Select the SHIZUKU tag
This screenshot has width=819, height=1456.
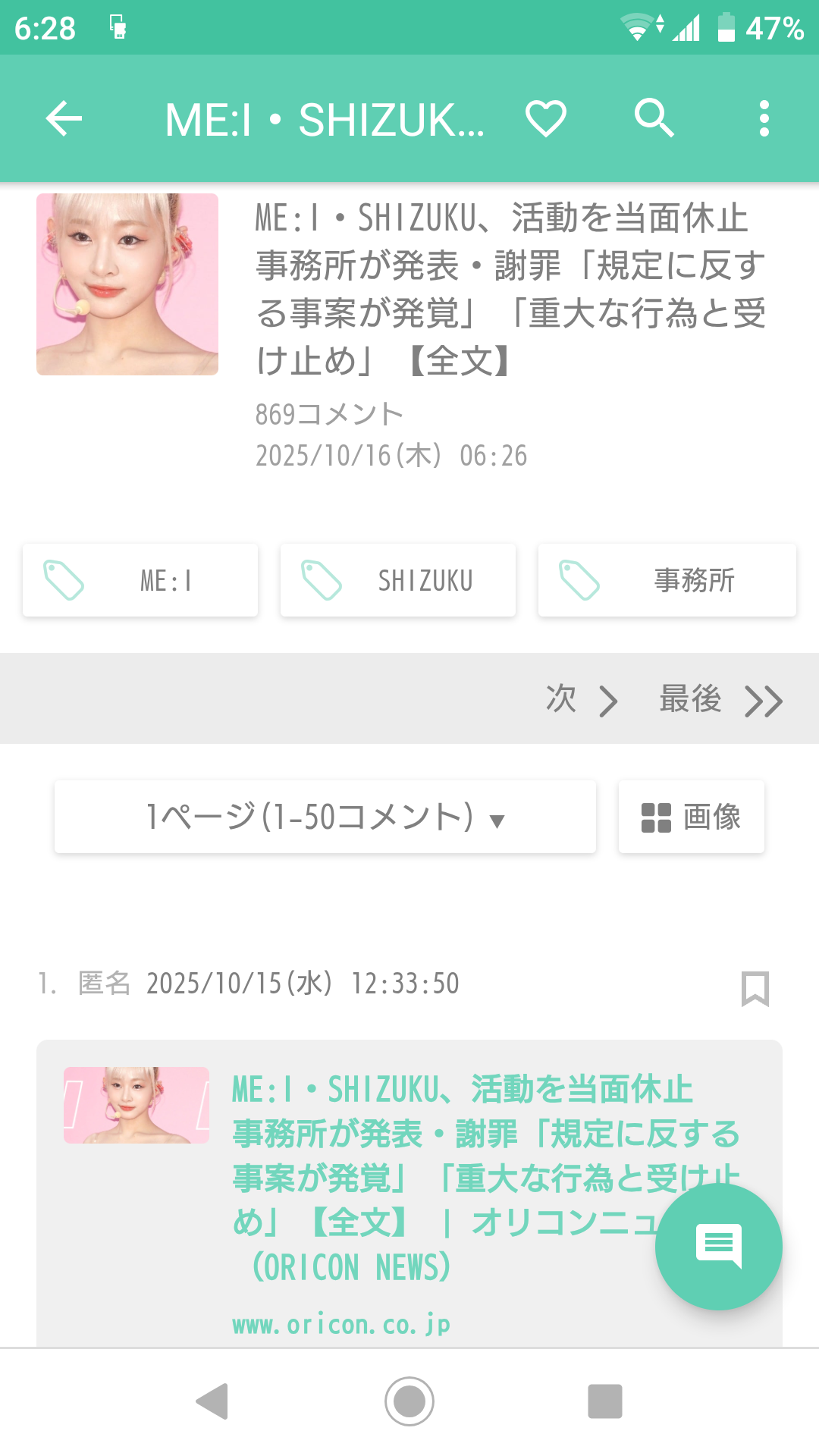(397, 580)
